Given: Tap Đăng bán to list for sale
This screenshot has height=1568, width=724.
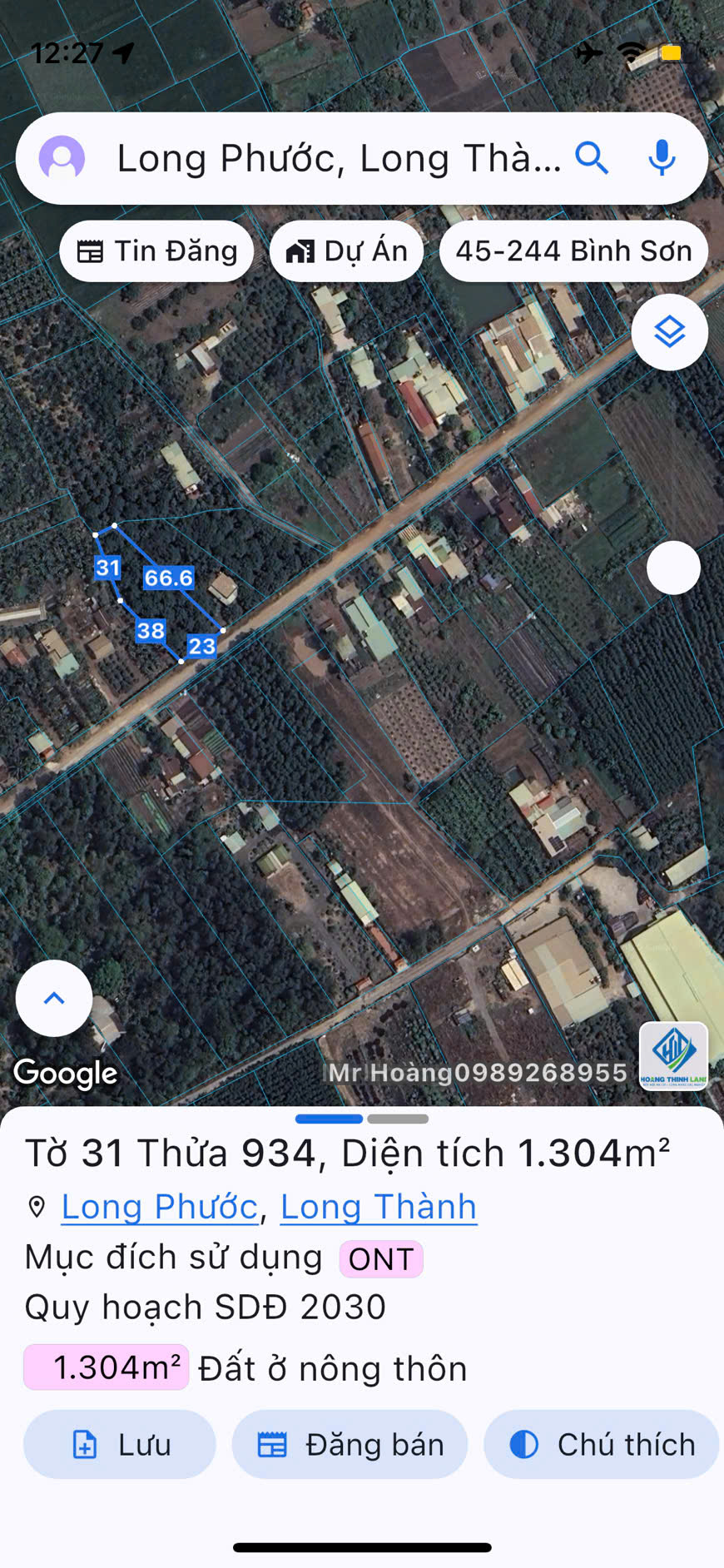Looking at the screenshot, I should [x=350, y=1445].
